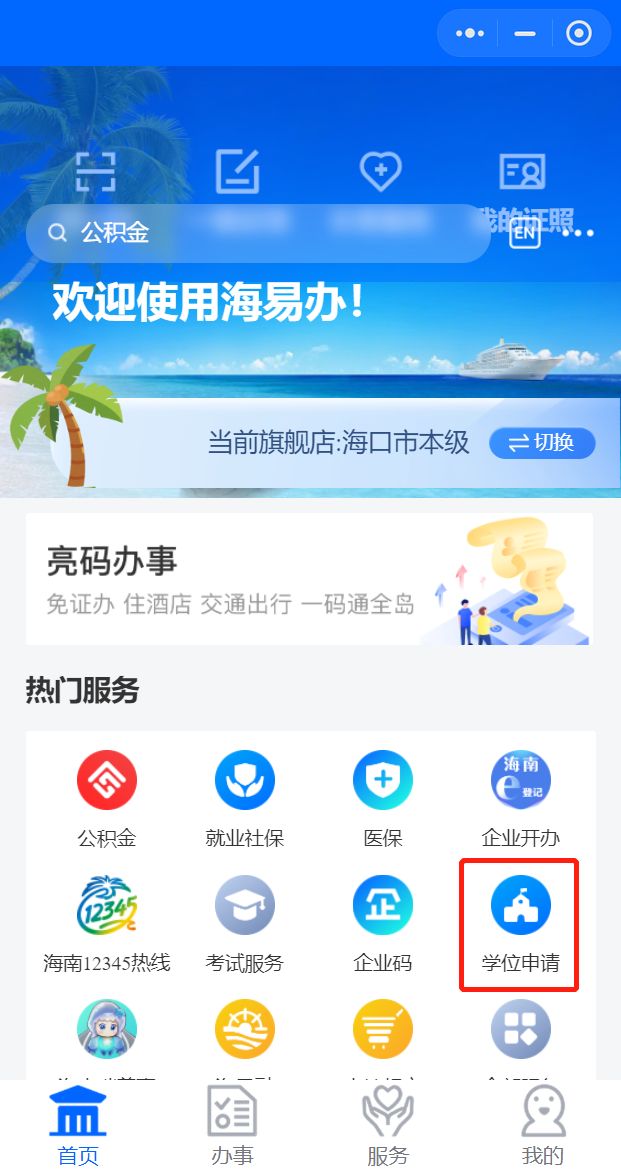
Task: Close the mini program with the circle button
Action: (x=579, y=34)
